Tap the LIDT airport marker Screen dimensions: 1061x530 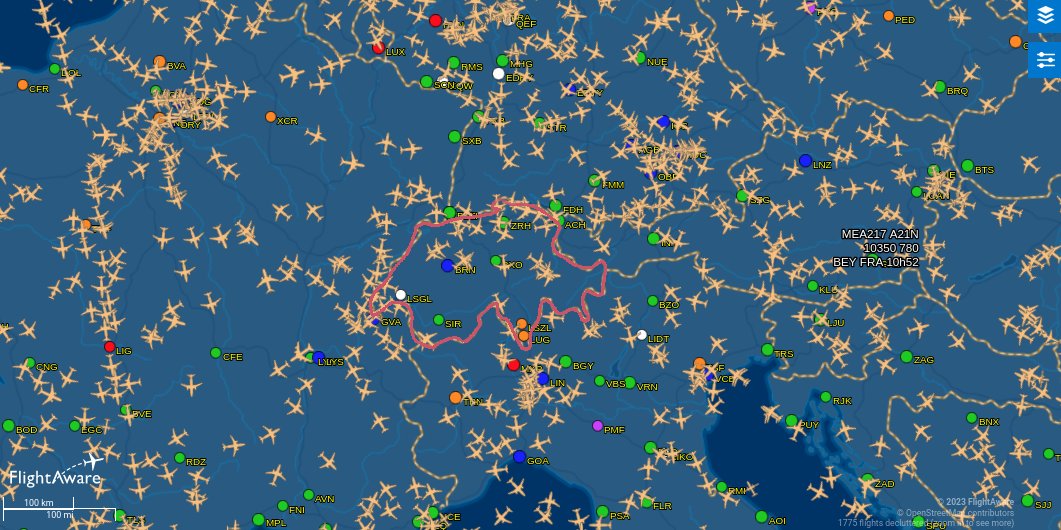coord(642,335)
